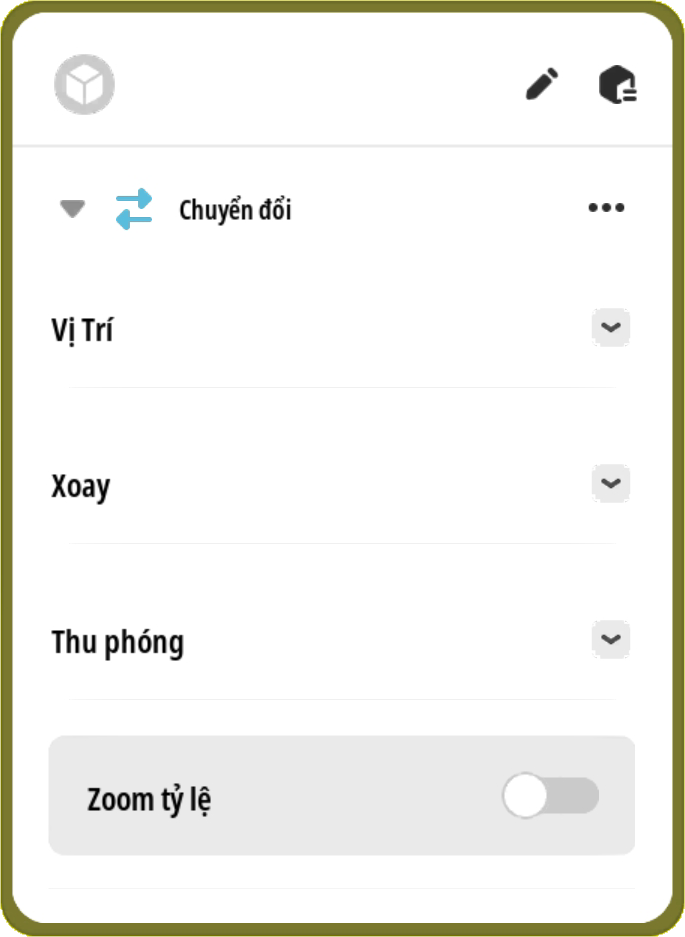The height and width of the screenshot is (937, 685).
Task: Expand the Xoay section
Action: 611,483
